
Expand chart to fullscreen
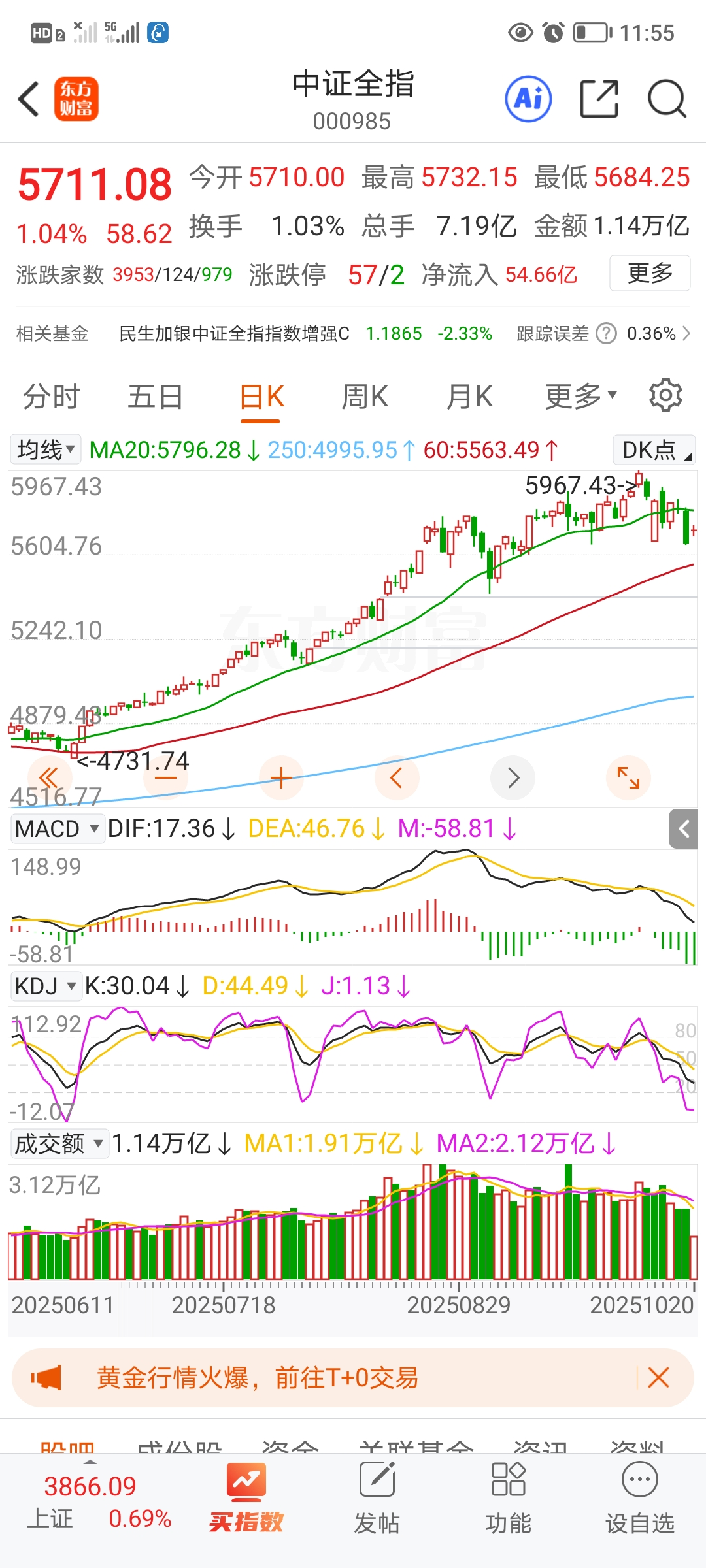[x=628, y=777]
